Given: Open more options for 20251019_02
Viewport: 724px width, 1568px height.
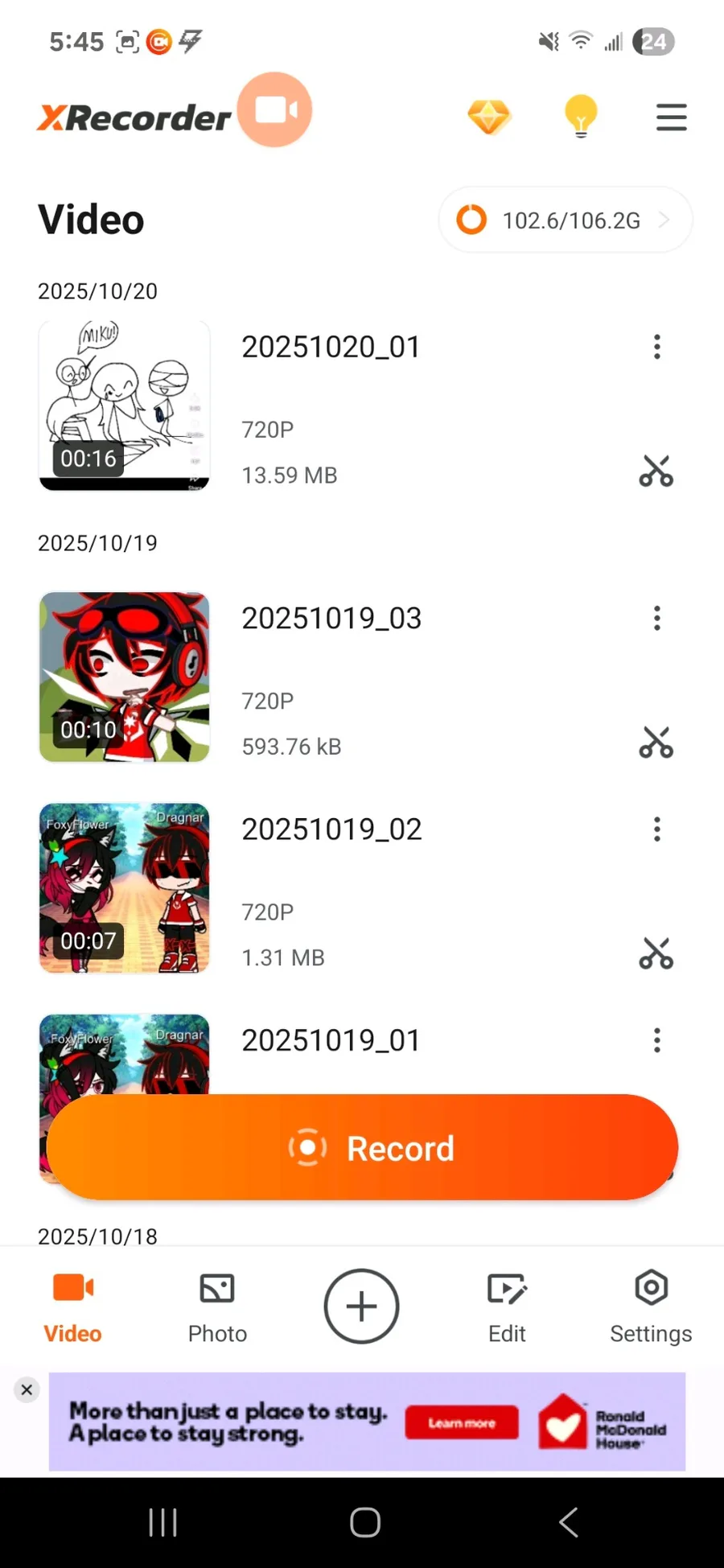Looking at the screenshot, I should pos(657,829).
